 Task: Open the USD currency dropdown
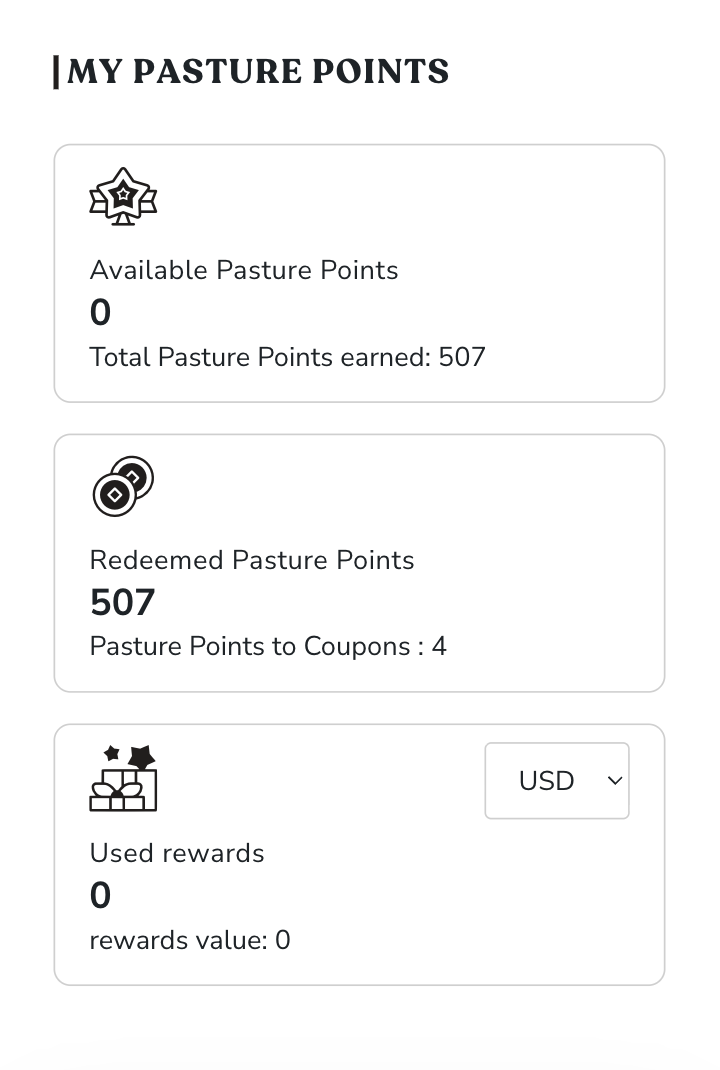[557, 780]
